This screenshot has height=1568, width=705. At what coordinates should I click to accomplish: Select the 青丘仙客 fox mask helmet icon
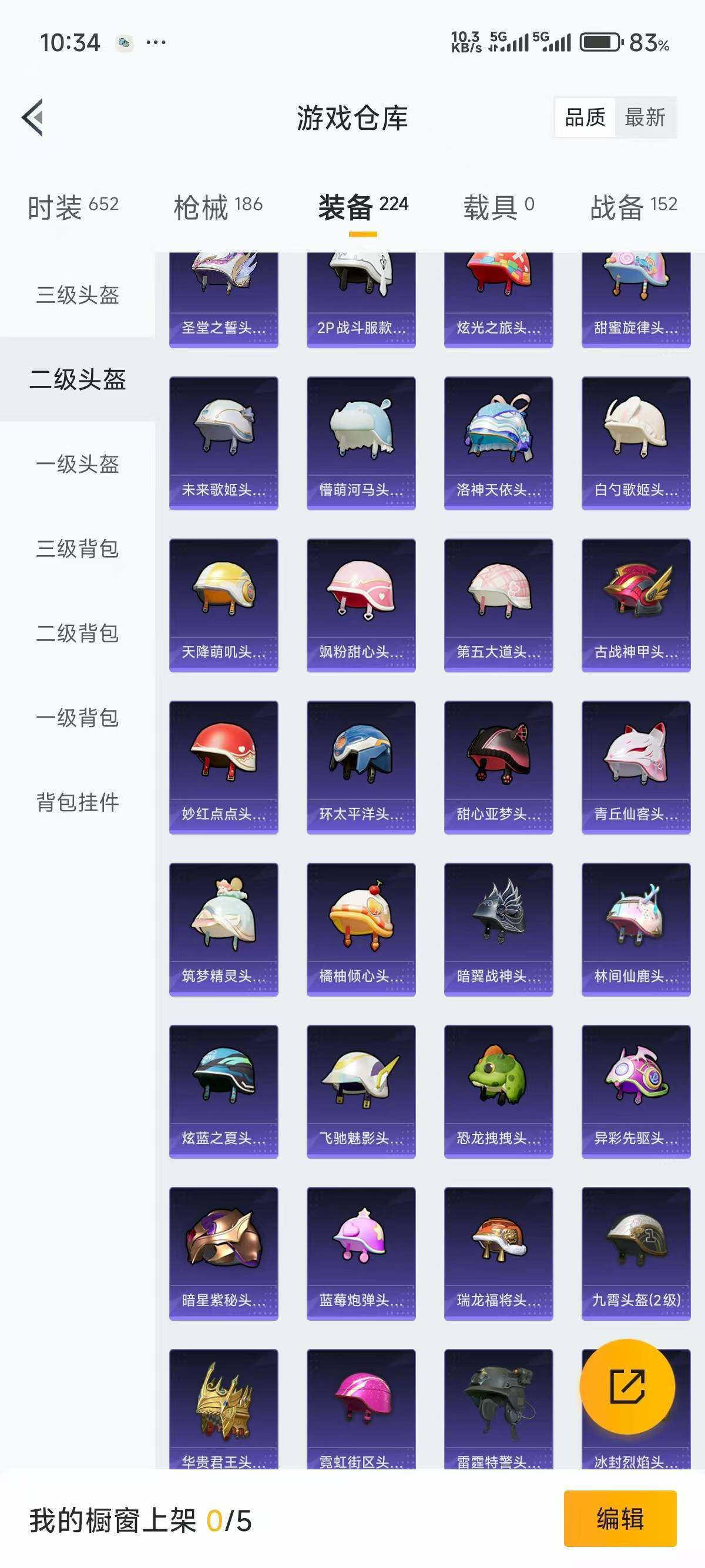pyautogui.click(x=634, y=764)
